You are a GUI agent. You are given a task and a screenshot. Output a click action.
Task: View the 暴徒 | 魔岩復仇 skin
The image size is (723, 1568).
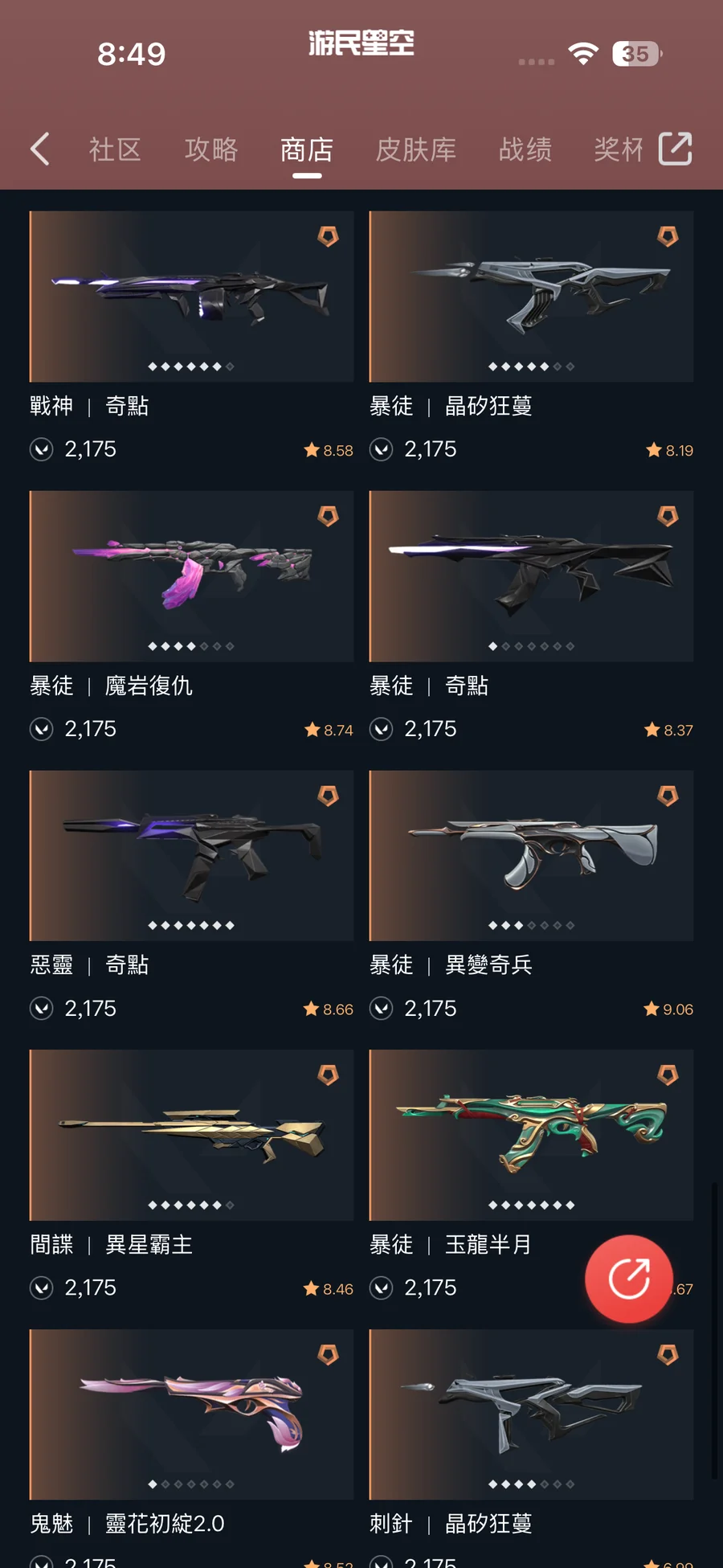[x=191, y=576]
